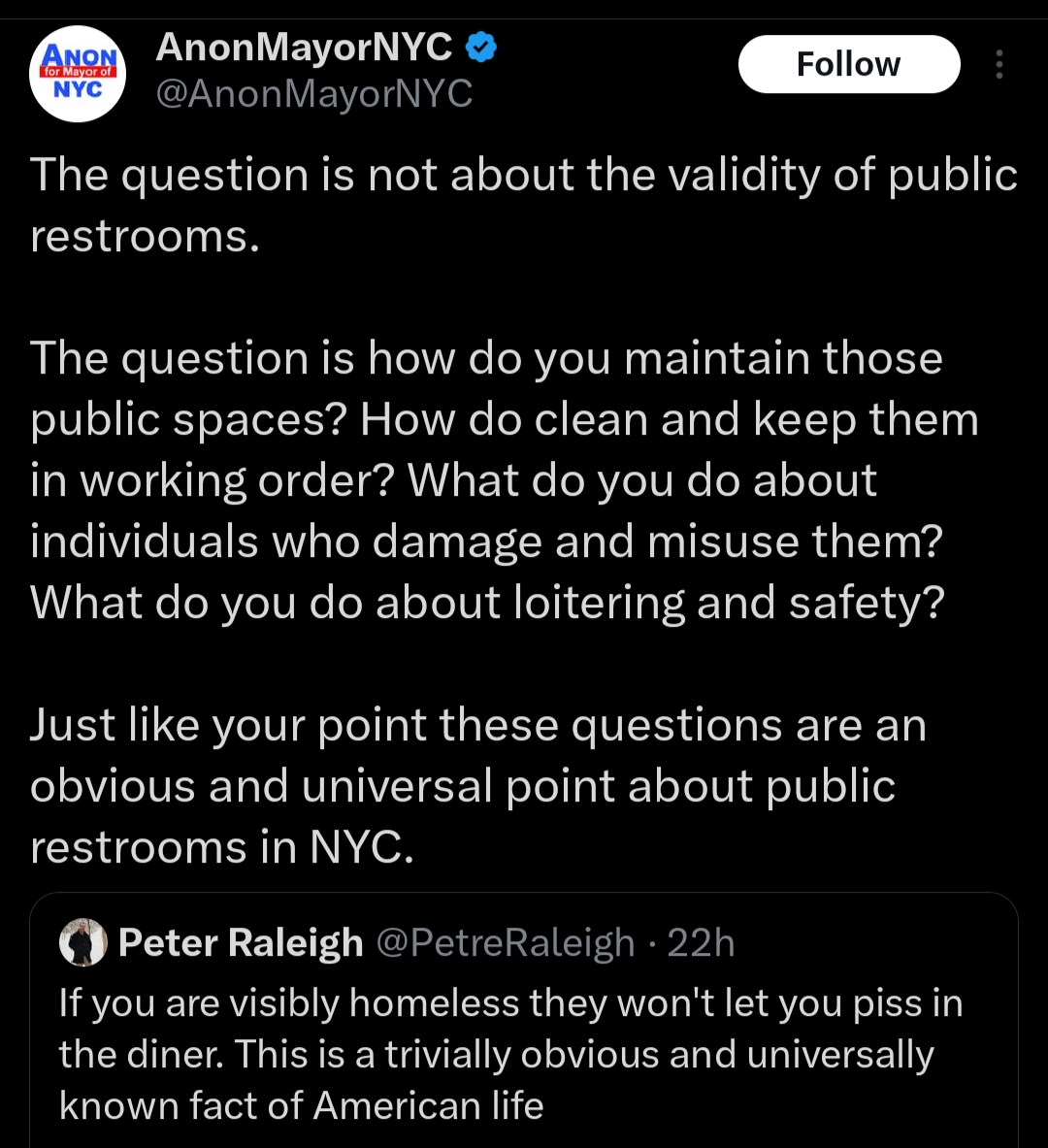Open the AnonMayorNYC display name
This screenshot has height=1148, width=1048.
tap(304, 47)
